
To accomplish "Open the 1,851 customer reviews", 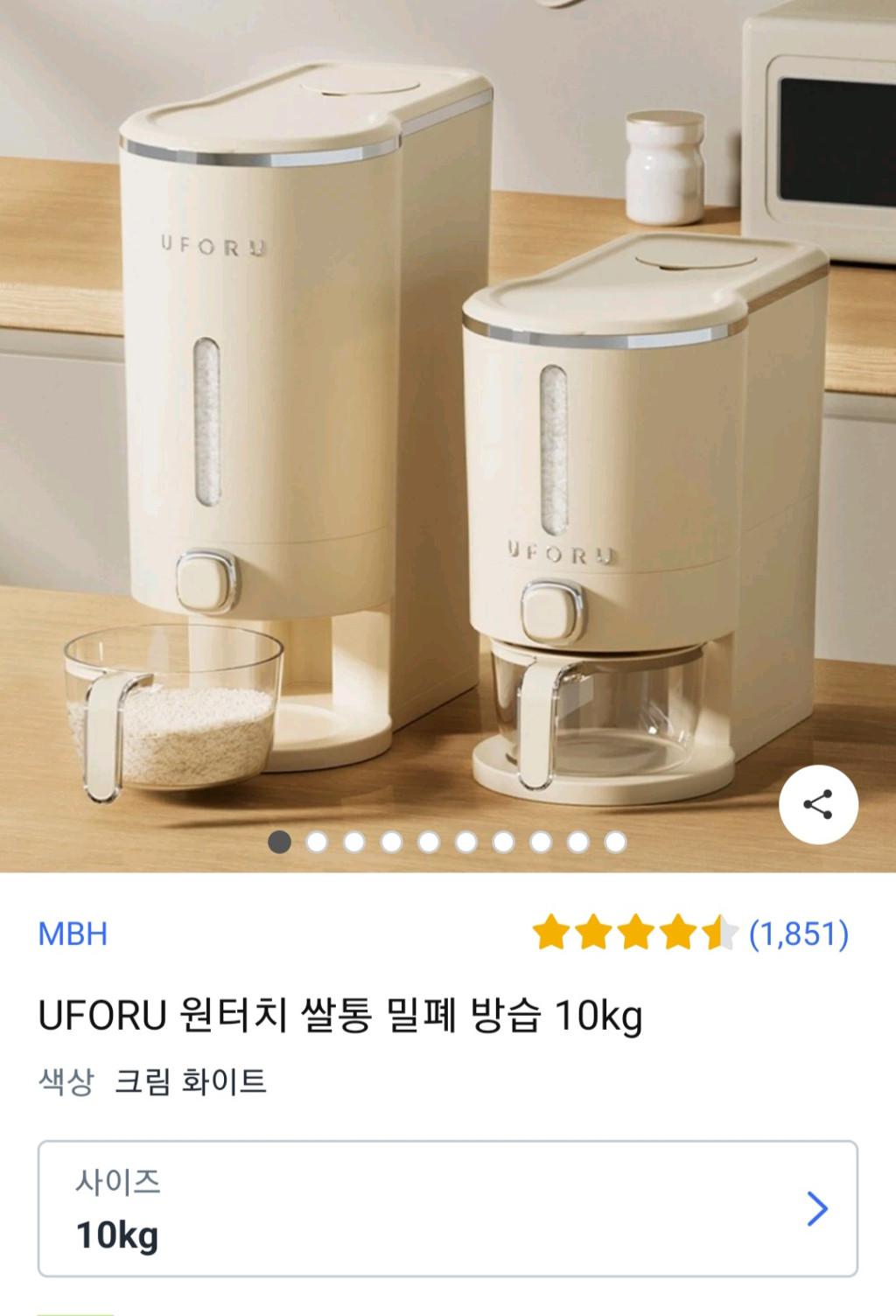I will 798,934.
